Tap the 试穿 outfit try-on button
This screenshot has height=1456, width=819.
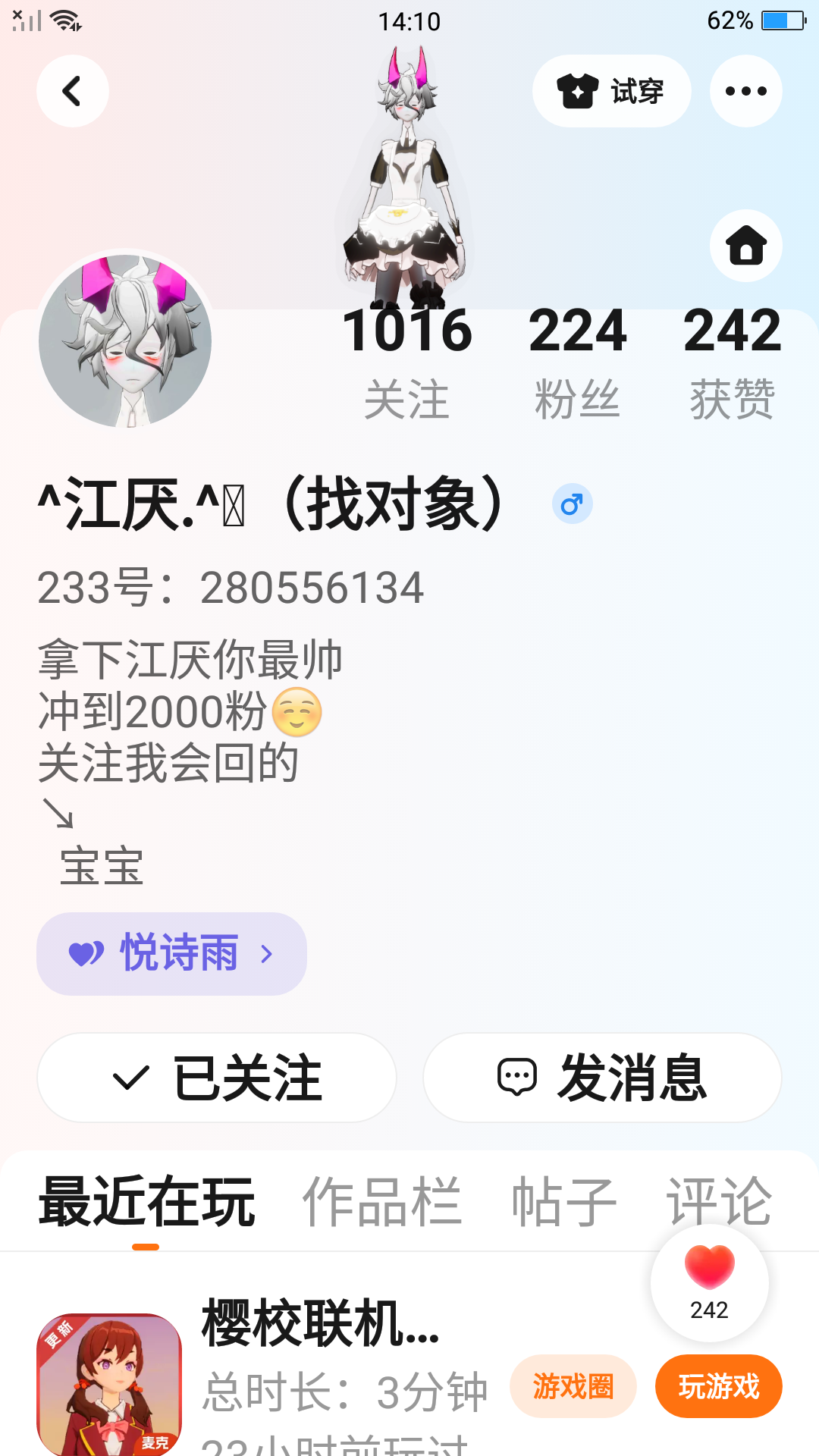coord(611,91)
